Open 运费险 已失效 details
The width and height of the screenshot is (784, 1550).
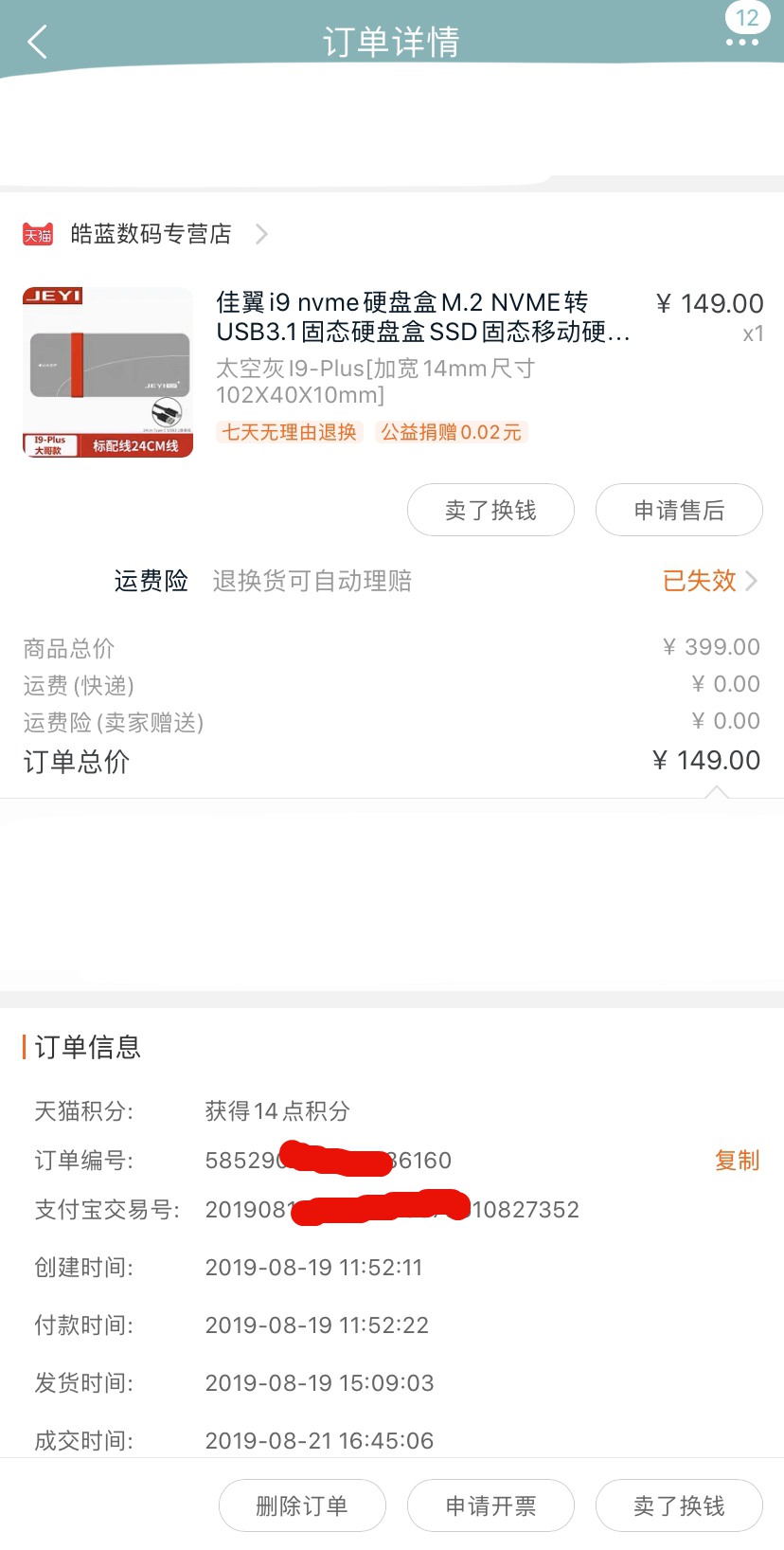pyautogui.click(x=709, y=581)
